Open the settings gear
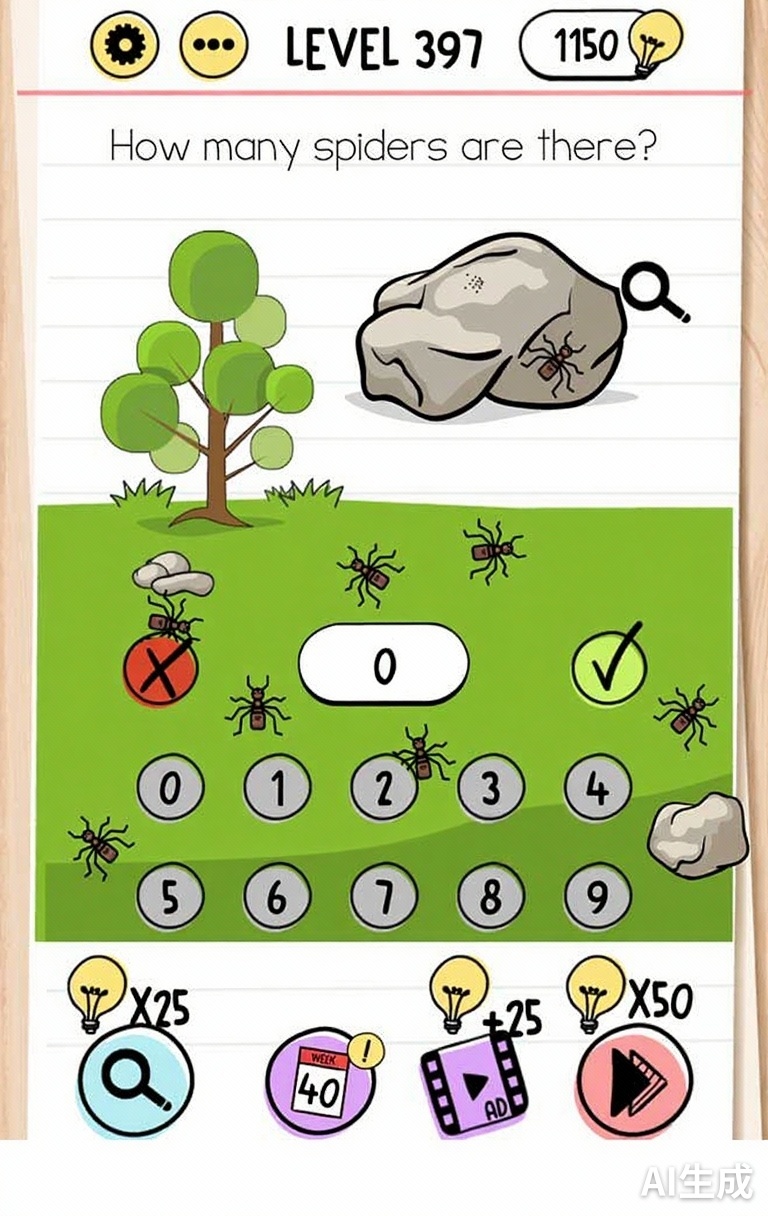This screenshot has height=1216, width=768. point(125,45)
